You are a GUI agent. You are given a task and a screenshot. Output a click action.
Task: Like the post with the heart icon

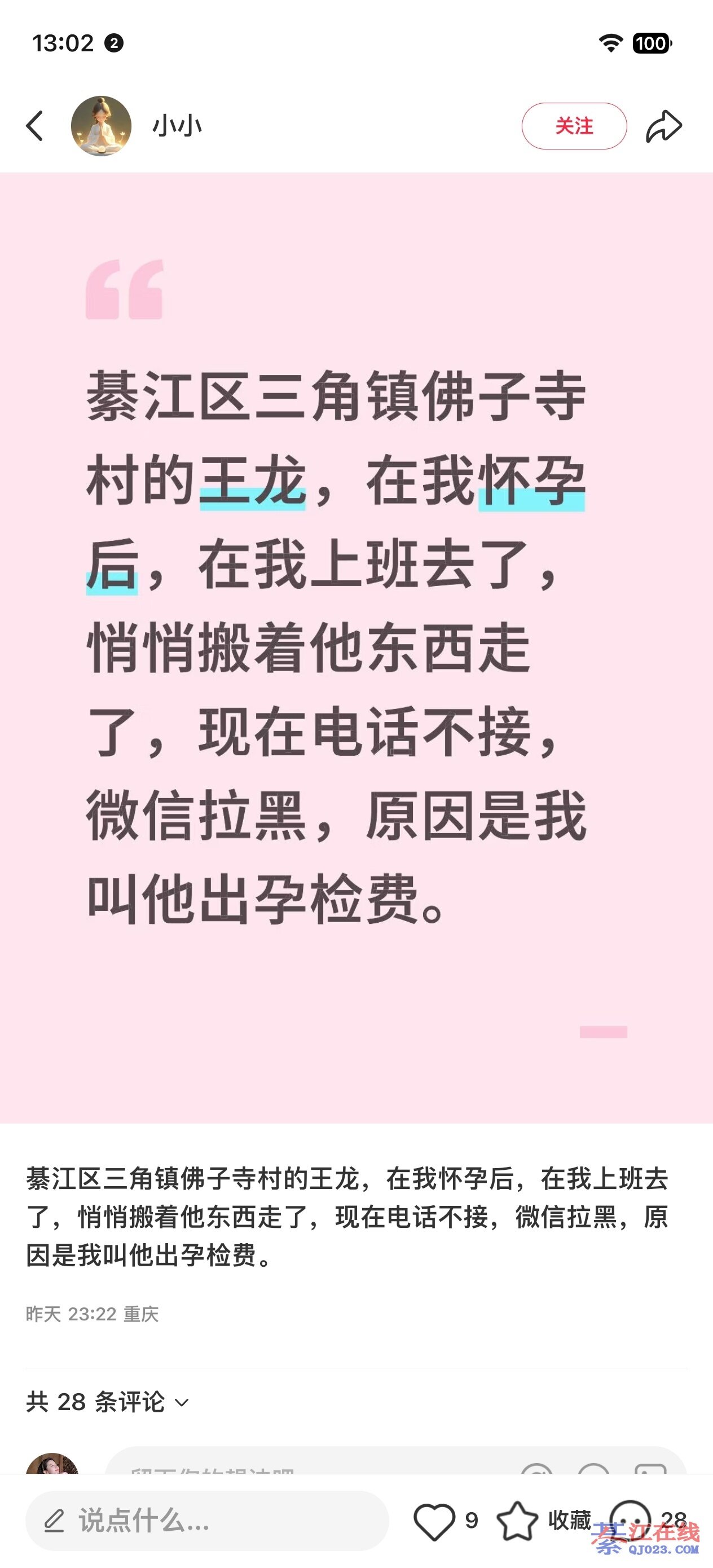click(434, 1521)
